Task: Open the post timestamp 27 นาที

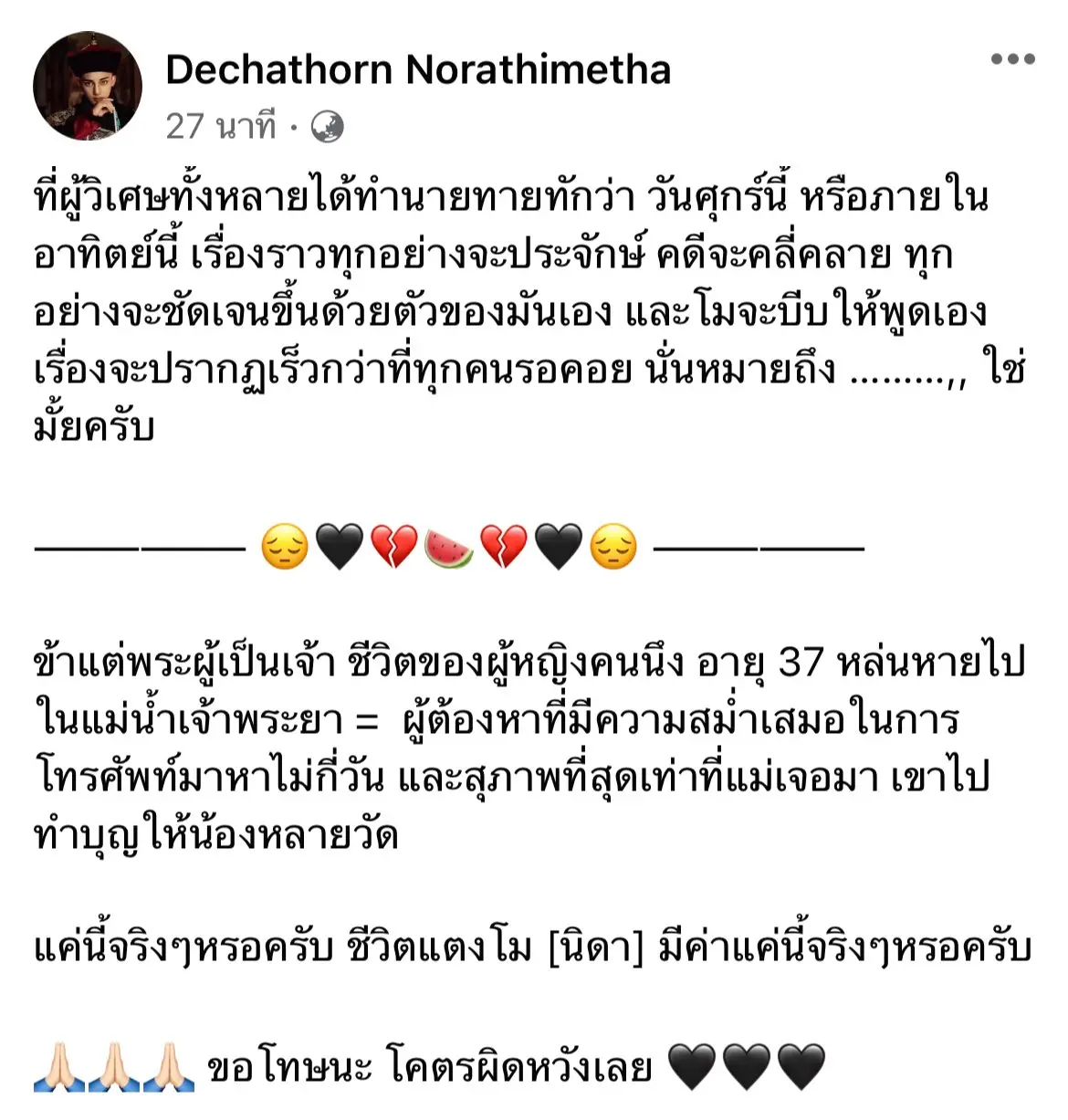Action: [220, 126]
